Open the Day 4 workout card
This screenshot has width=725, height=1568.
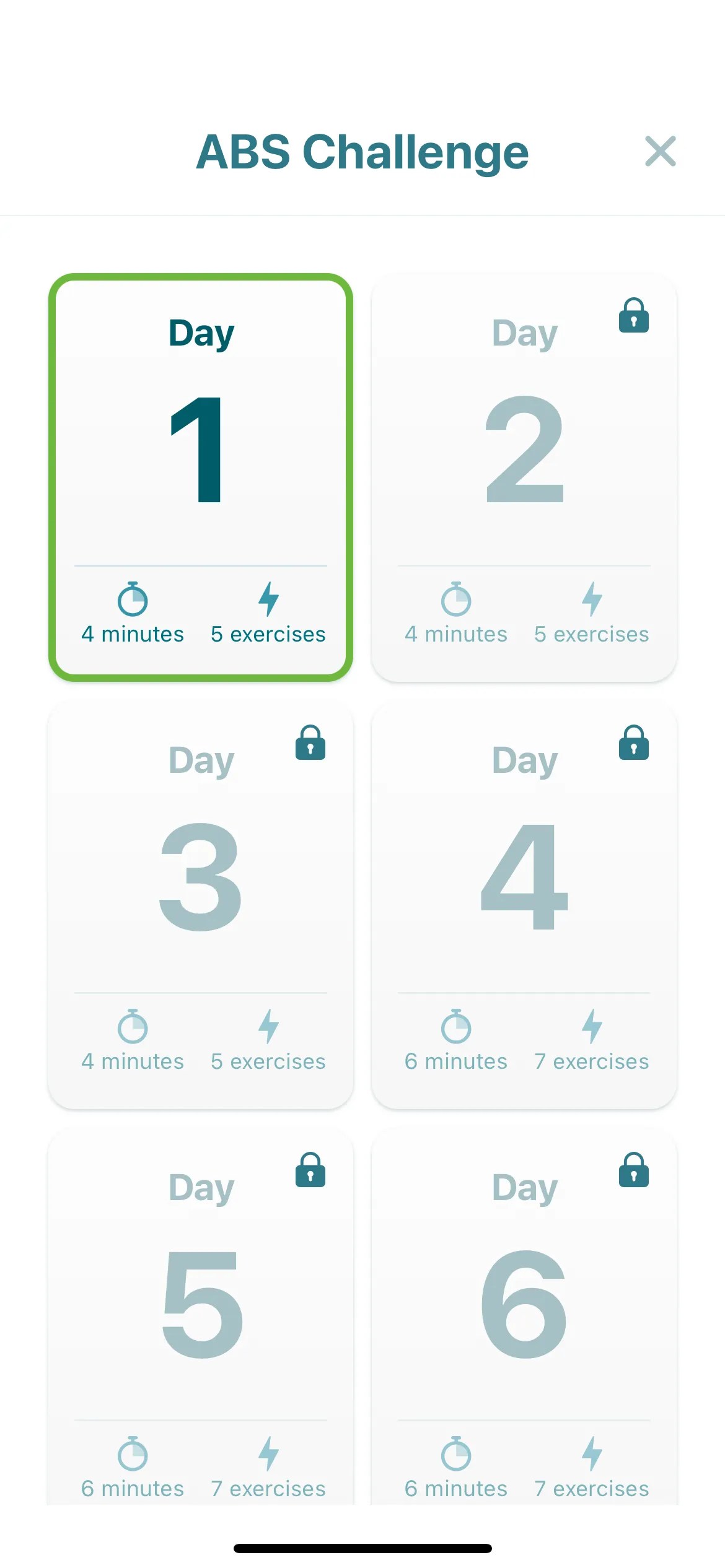pos(524,904)
